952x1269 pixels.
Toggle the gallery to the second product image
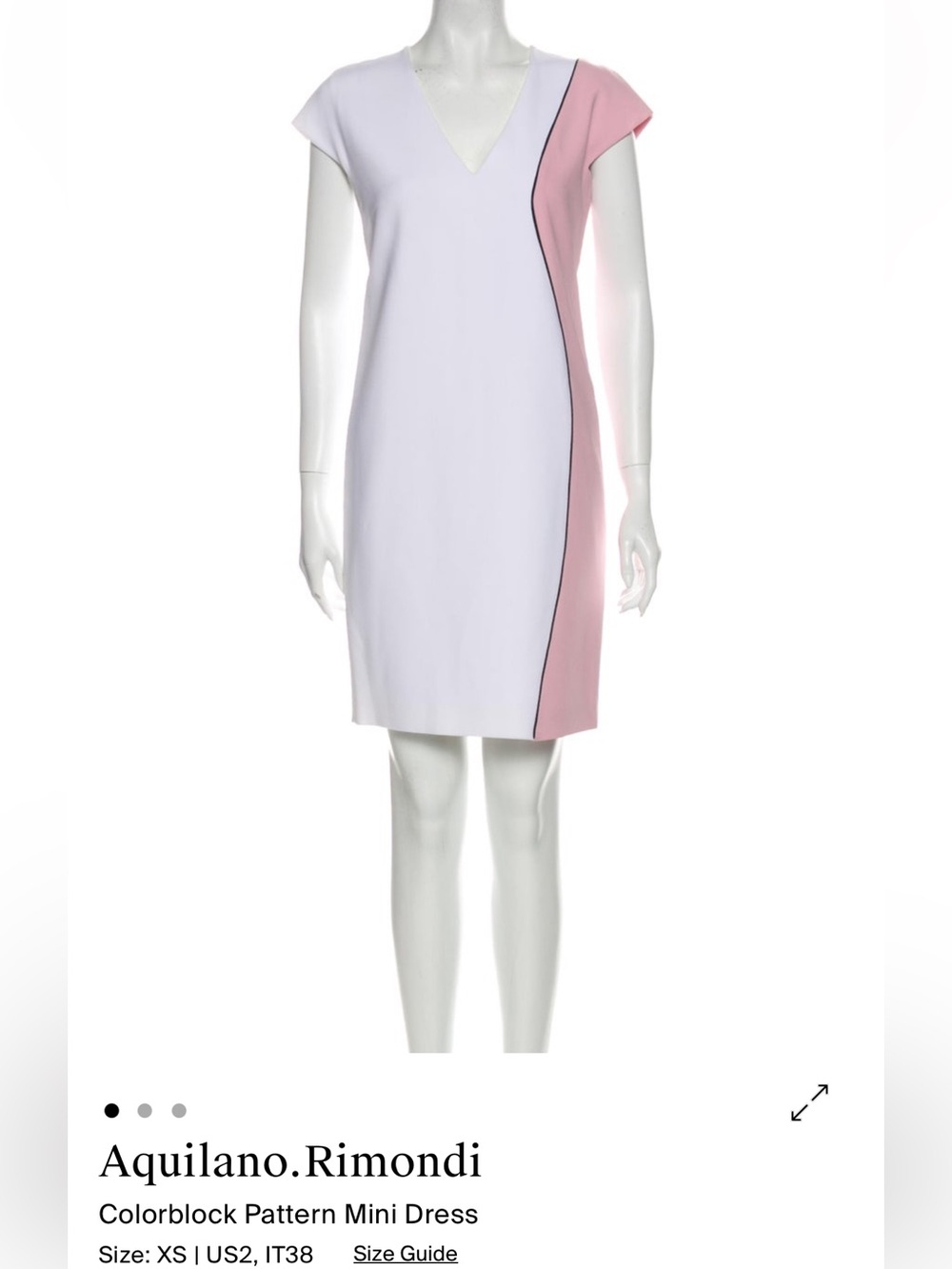[x=146, y=1110]
